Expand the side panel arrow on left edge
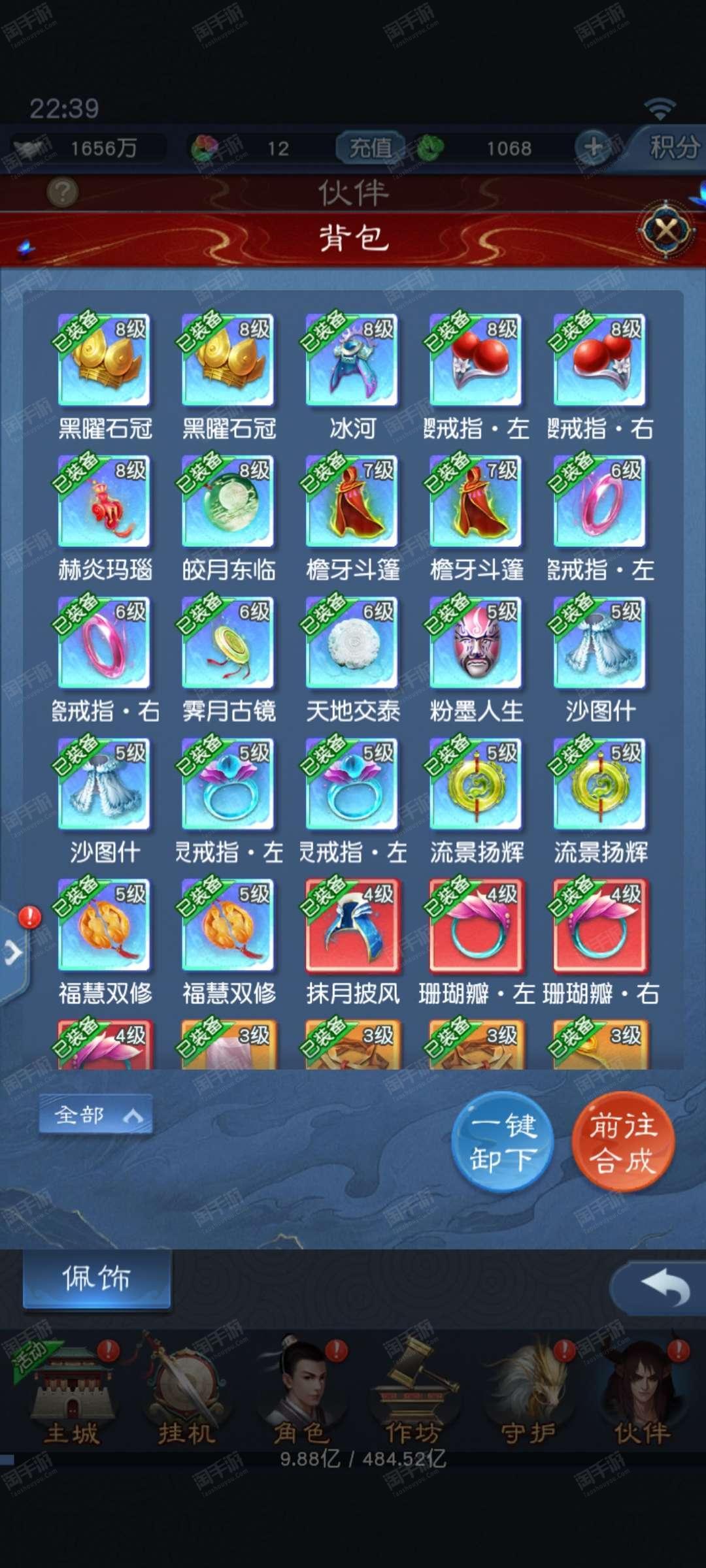The image size is (706, 1568). 13,953
